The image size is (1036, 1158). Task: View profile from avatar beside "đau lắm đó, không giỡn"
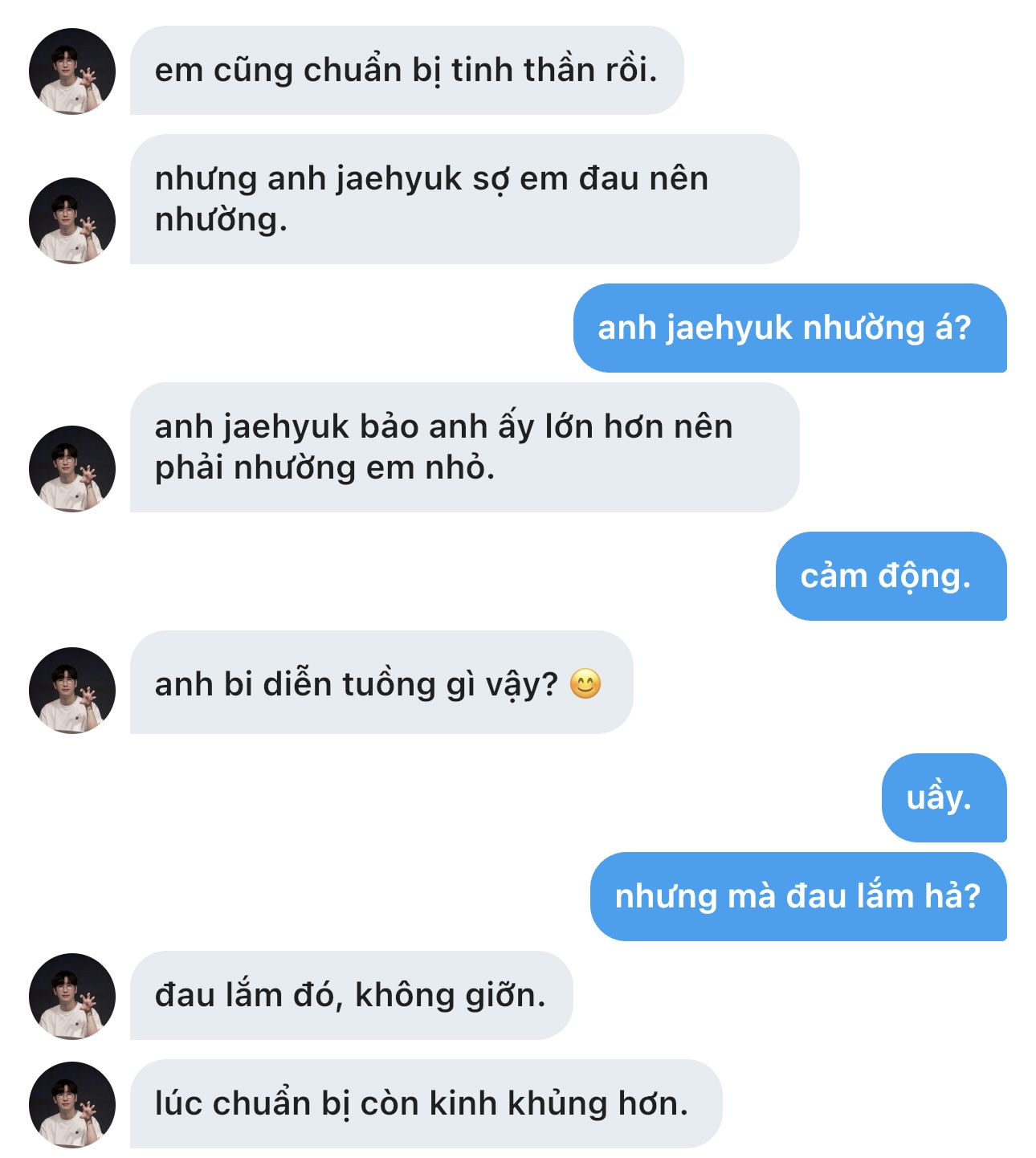click(72, 997)
